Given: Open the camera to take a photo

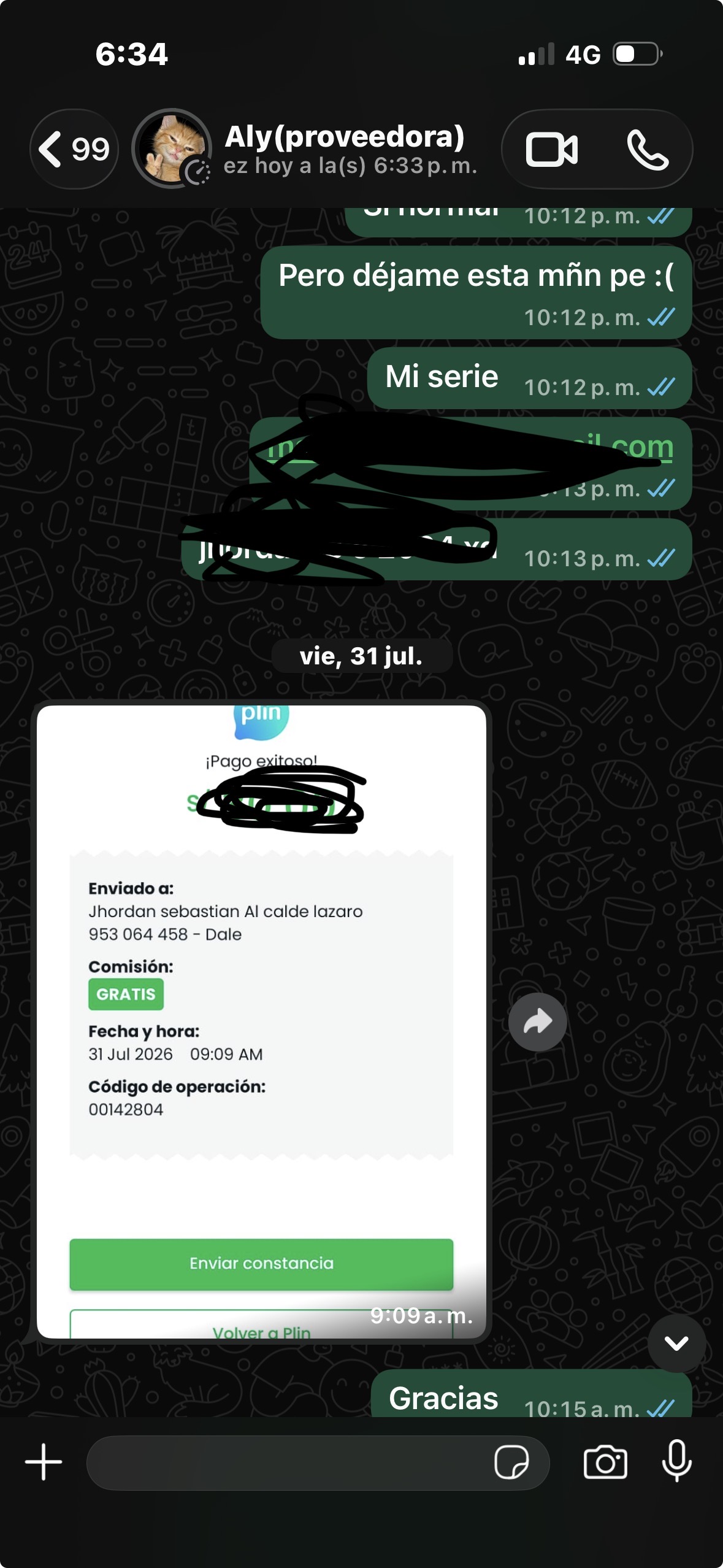Looking at the screenshot, I should [605, 1462].
